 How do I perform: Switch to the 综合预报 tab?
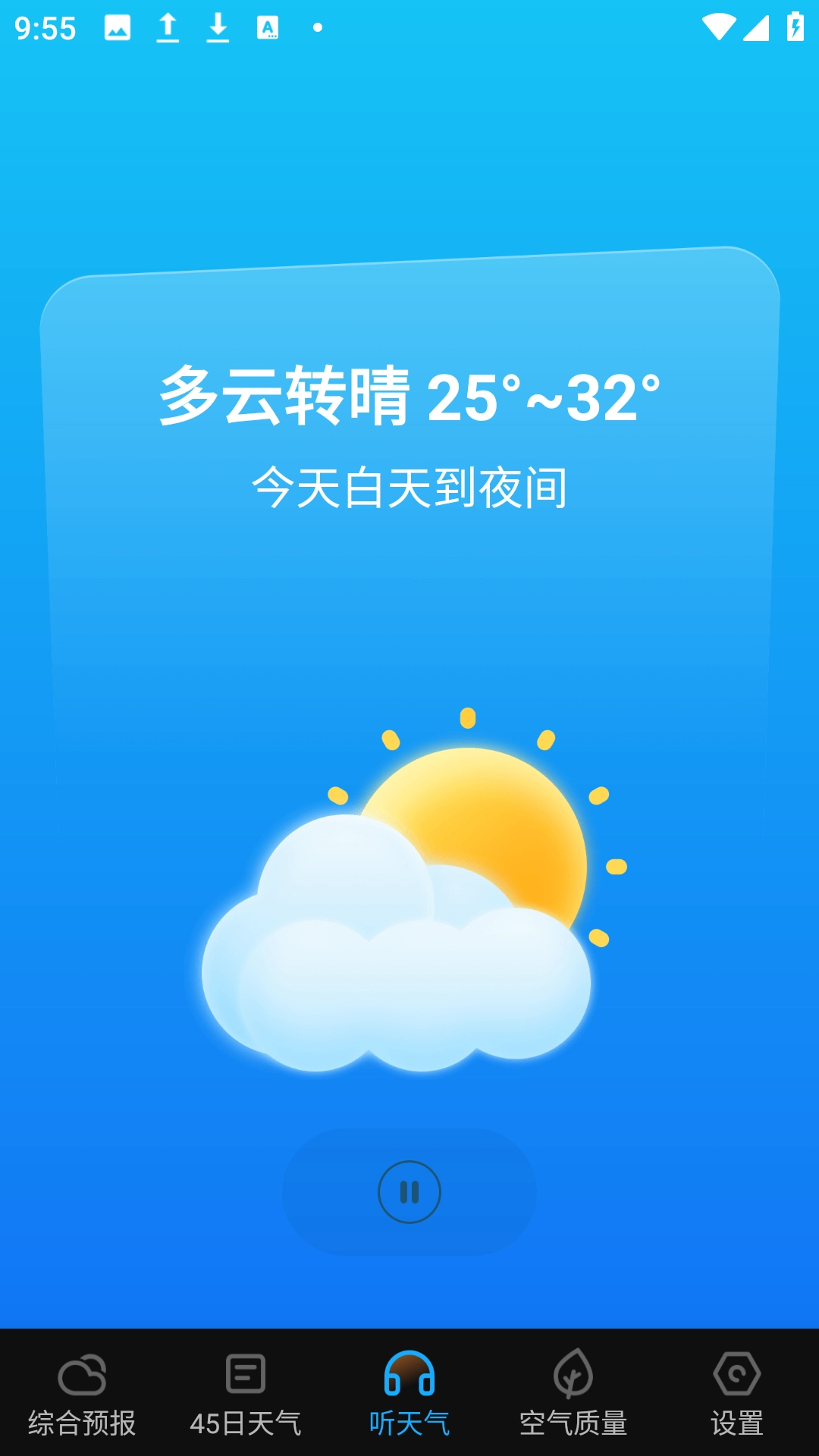pyautogui.click(x=82, y=1394)
